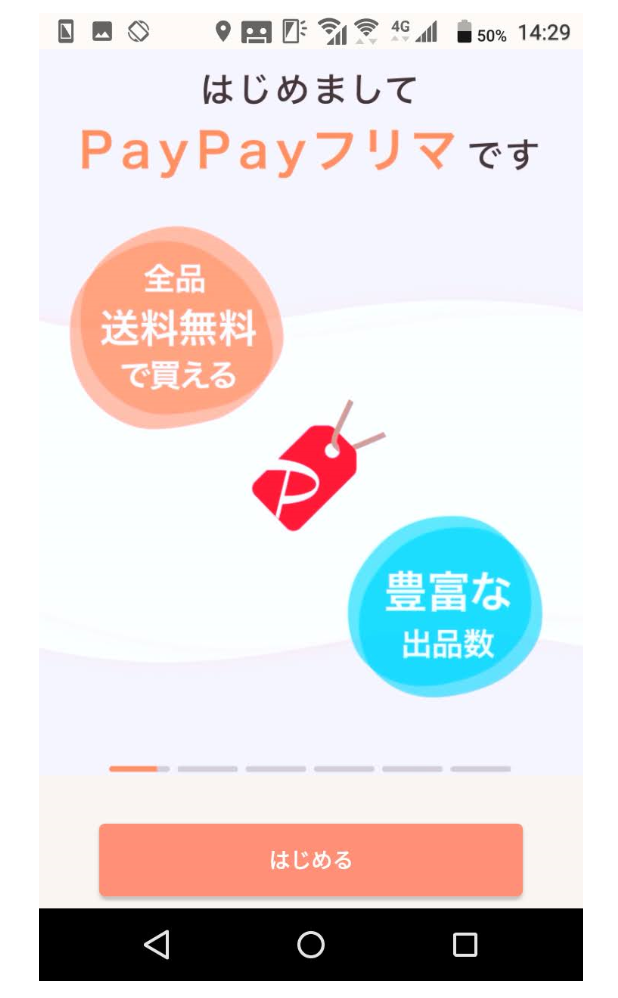Tap the はじめる button

pos(311,860)
